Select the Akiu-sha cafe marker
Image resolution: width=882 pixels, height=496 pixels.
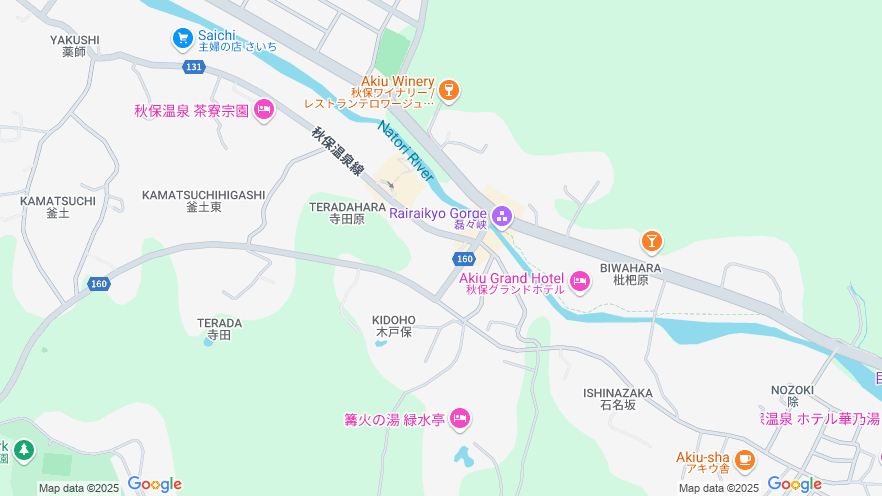744,459
